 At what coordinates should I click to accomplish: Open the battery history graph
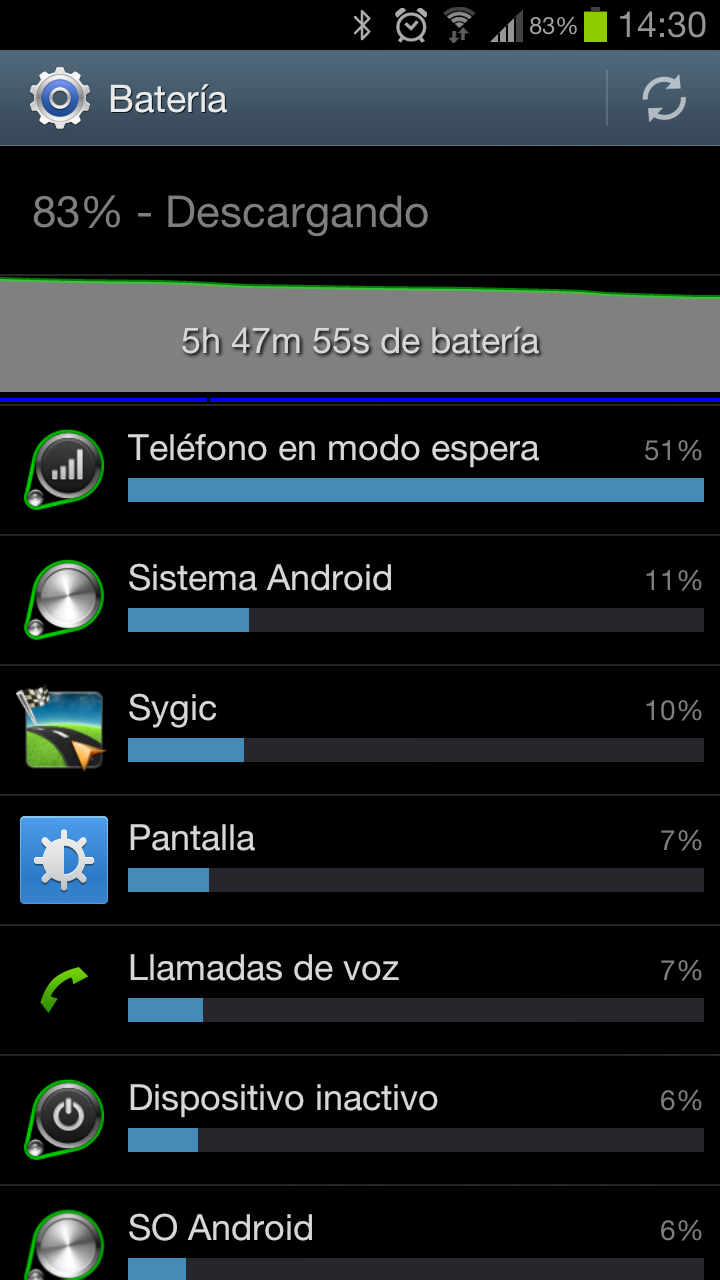click(360, 336)
